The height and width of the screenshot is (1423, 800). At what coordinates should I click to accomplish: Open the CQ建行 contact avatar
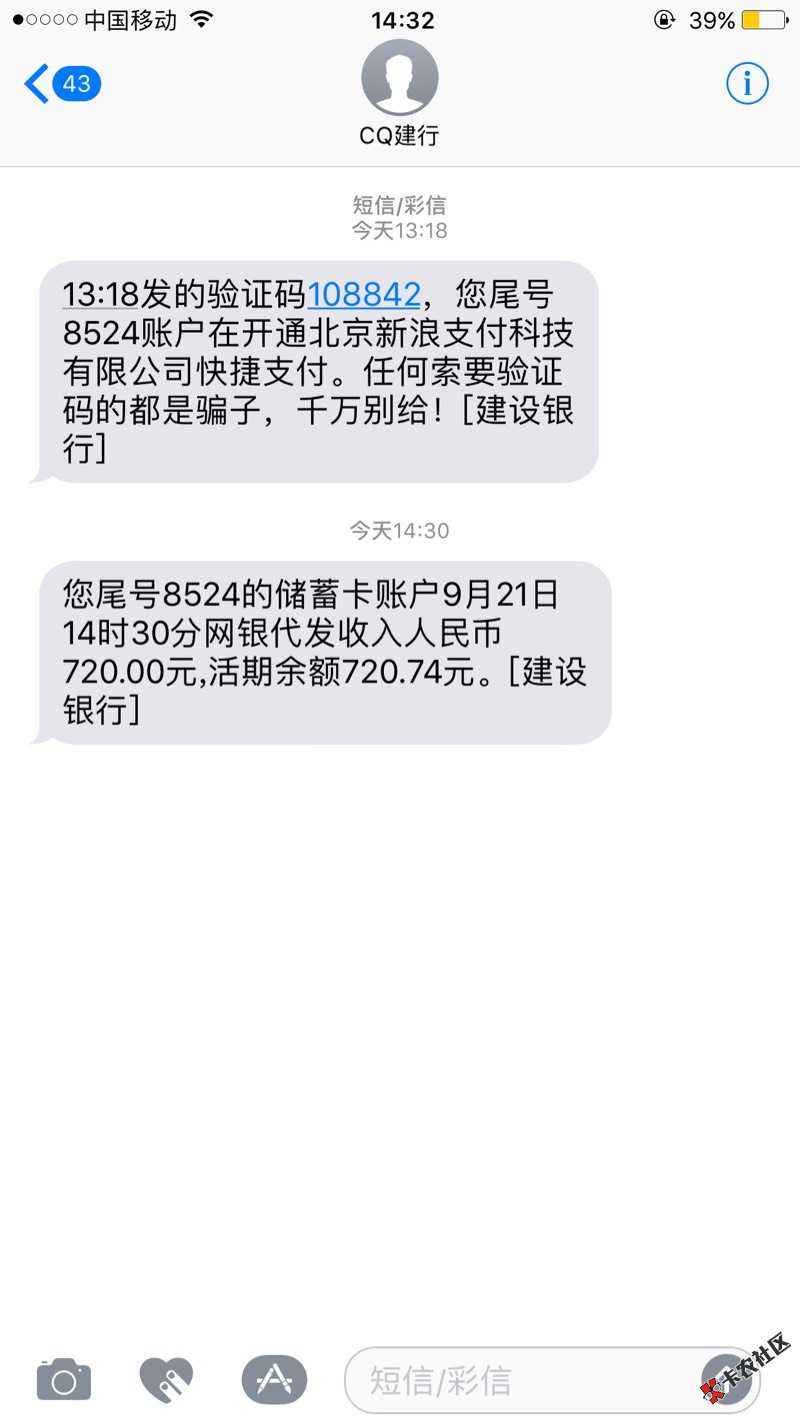[400, 78]
